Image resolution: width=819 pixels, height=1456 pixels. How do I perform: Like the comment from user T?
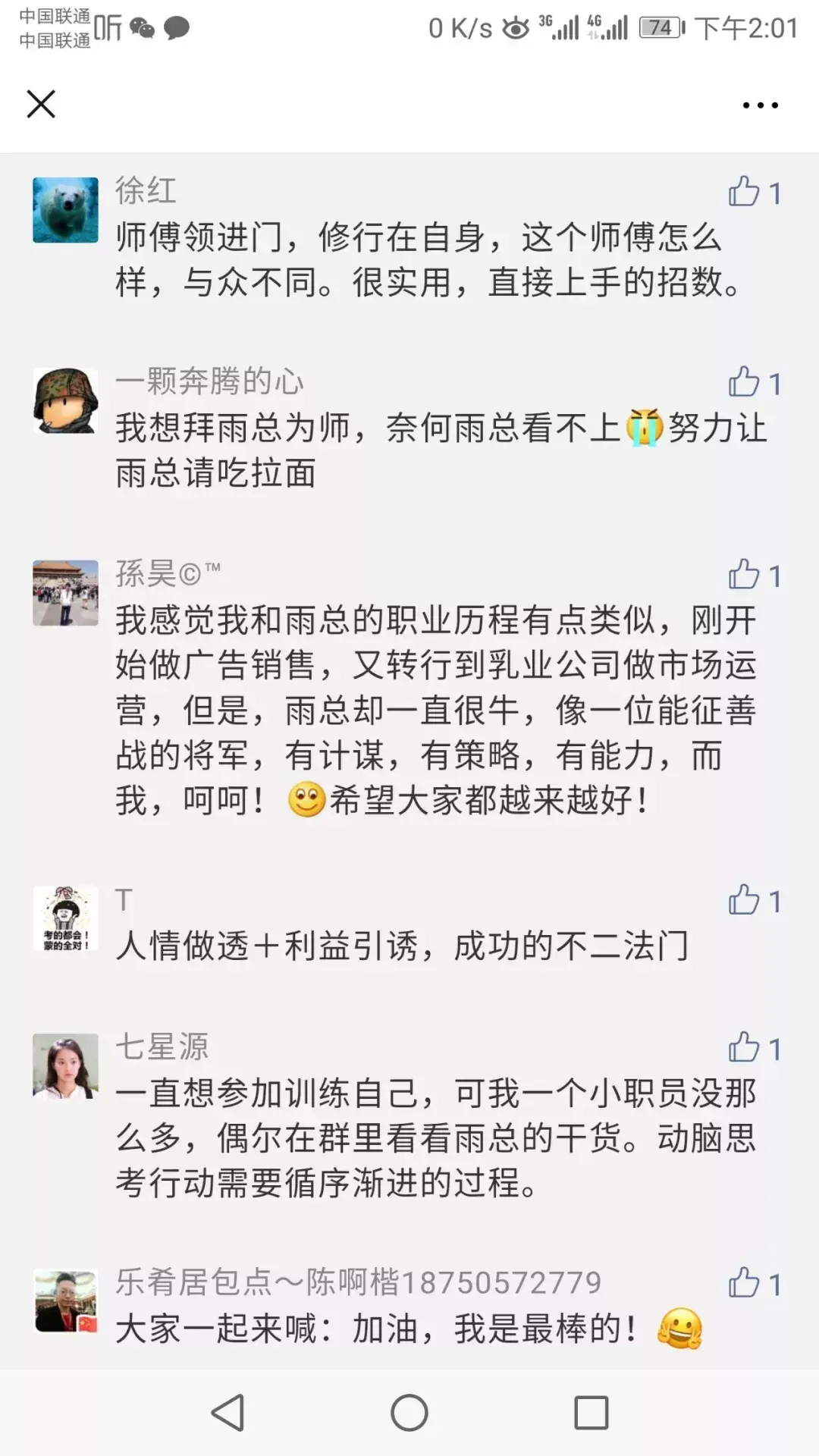pyautogui.click(x=745, y=900)
